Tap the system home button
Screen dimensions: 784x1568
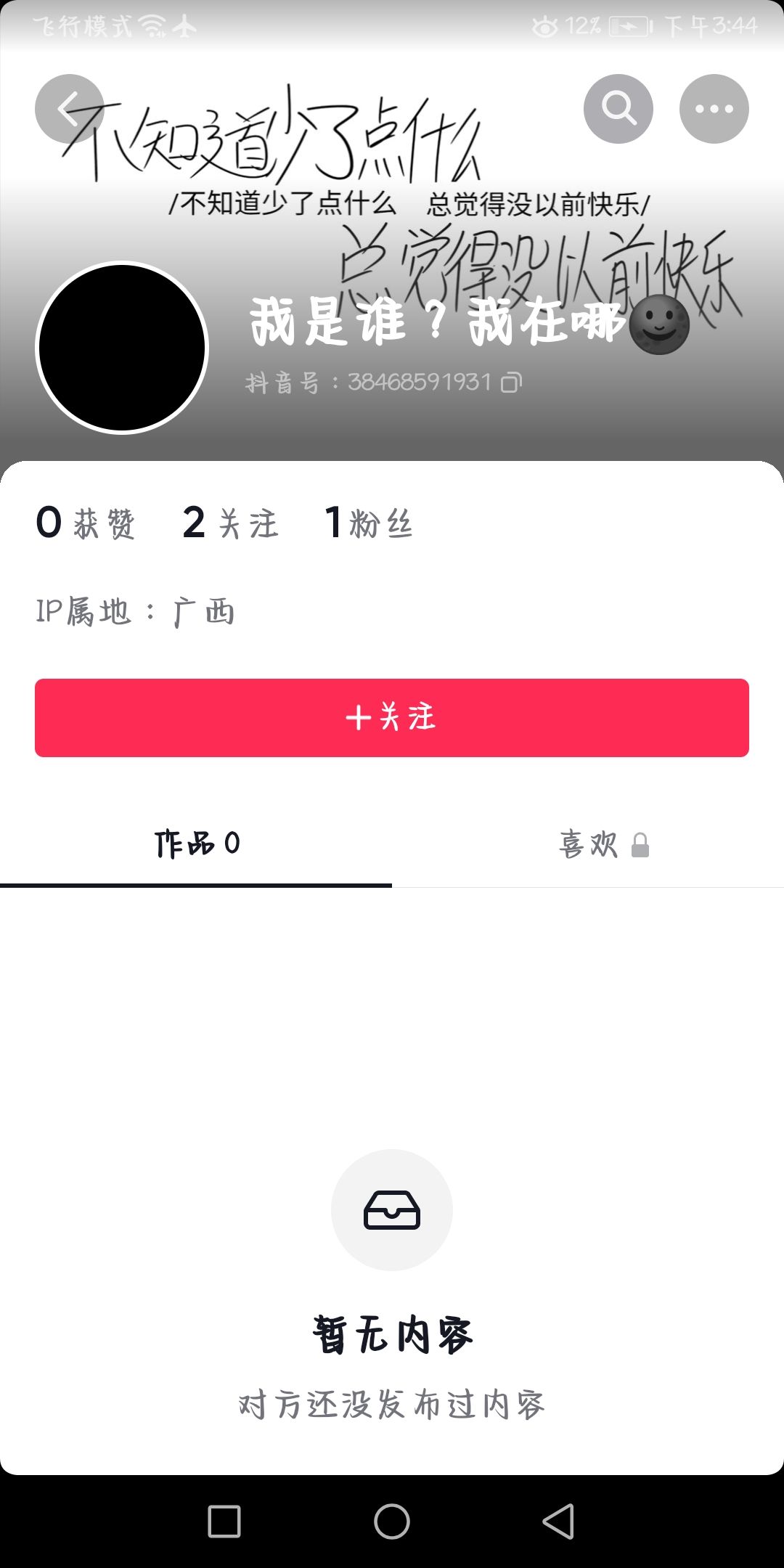point(392,1521)
